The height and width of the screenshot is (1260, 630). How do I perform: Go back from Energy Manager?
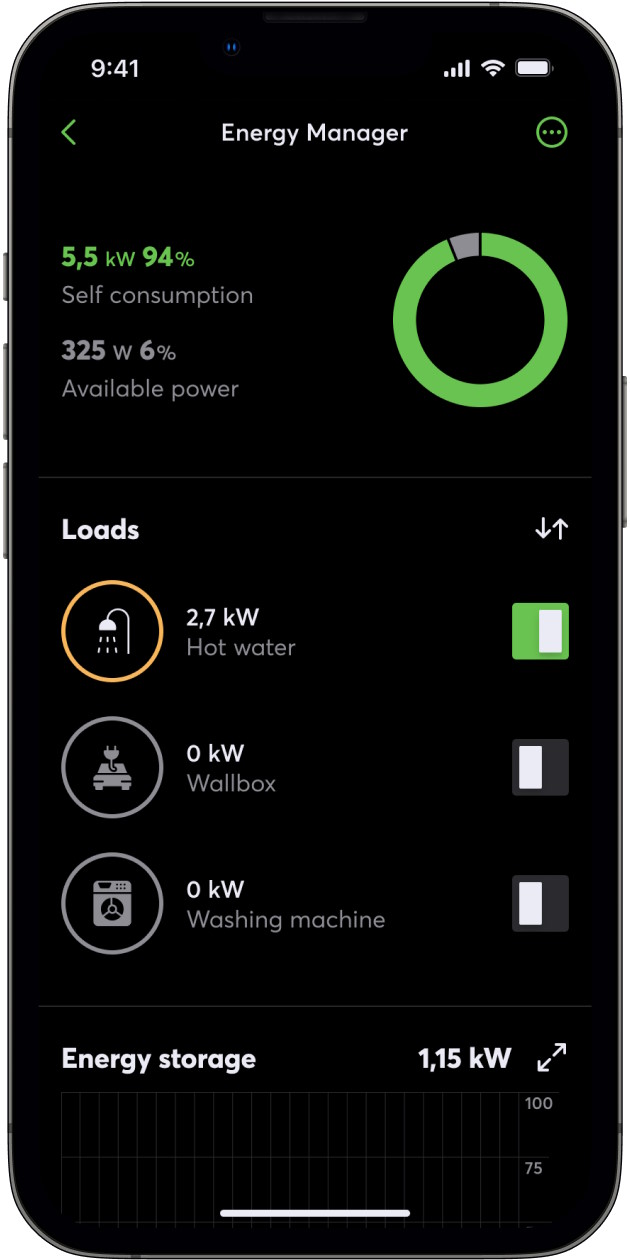point(69,132)
